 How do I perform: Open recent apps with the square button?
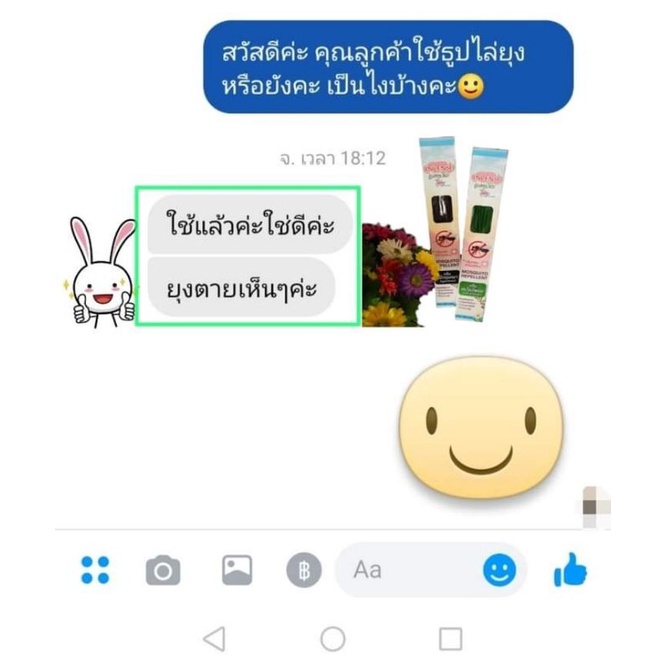(450, 638)
